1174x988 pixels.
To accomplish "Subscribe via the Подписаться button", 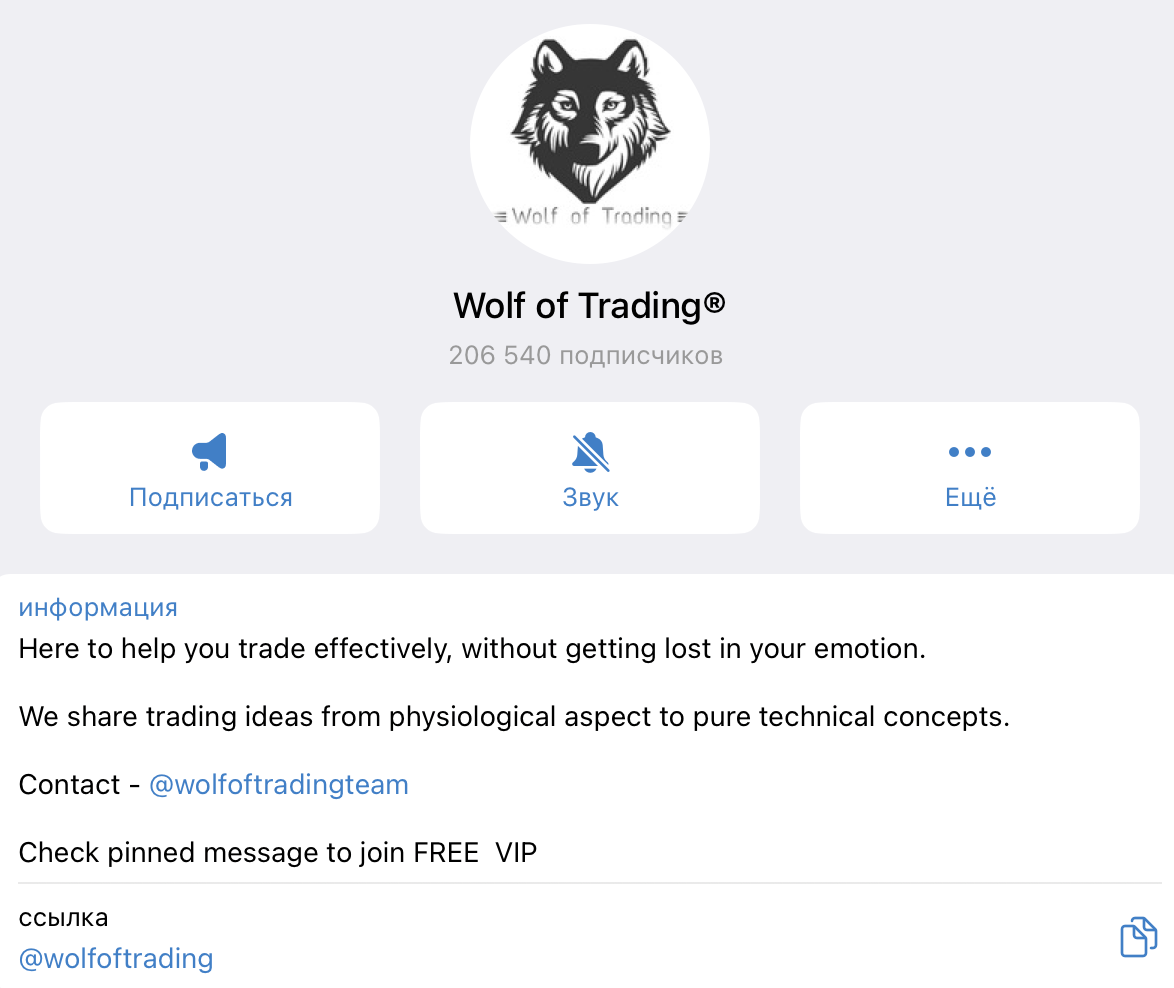I will 210,468.
